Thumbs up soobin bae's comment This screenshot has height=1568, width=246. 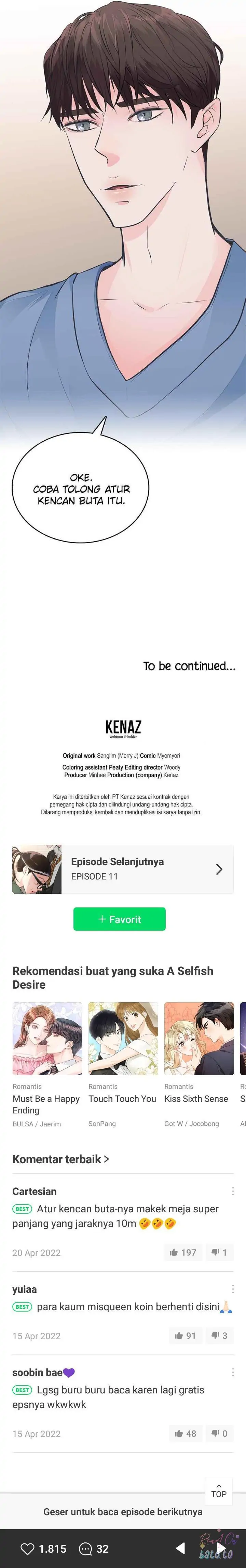click(185, 1434)
